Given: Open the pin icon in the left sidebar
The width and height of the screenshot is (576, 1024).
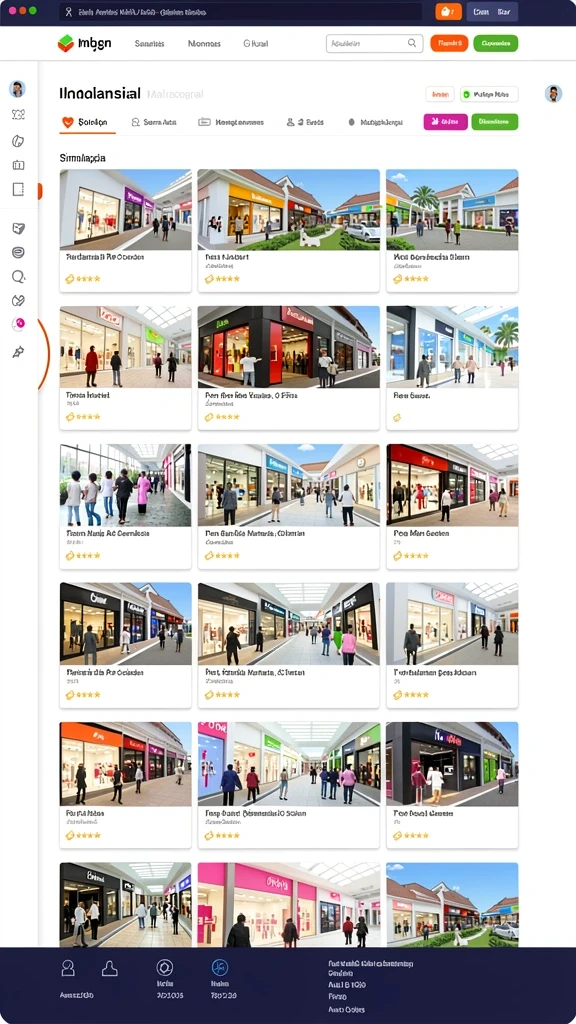Looking at the screenshot, I should pos(18,353).
